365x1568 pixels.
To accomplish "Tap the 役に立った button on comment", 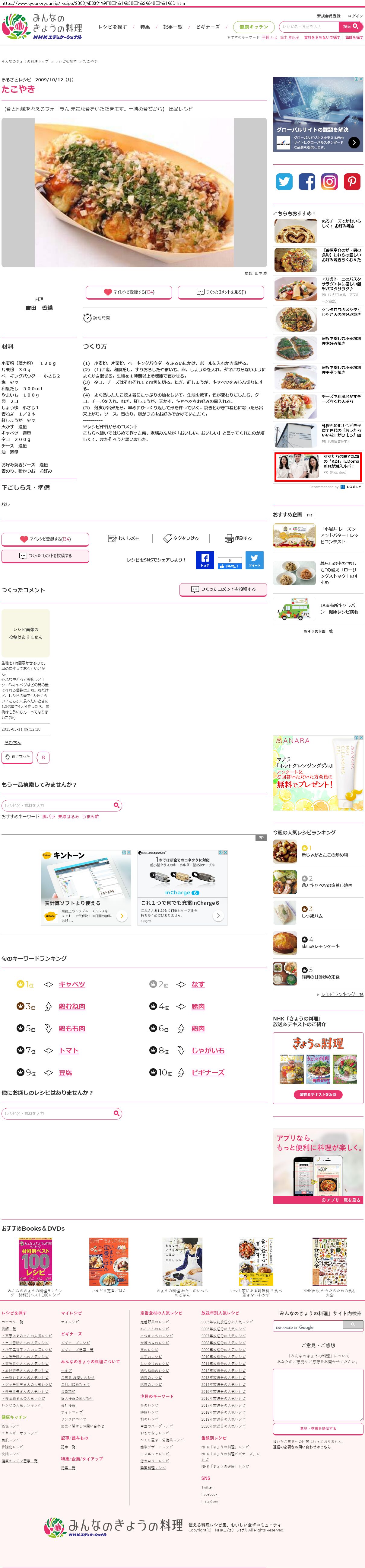I will 17,757.
